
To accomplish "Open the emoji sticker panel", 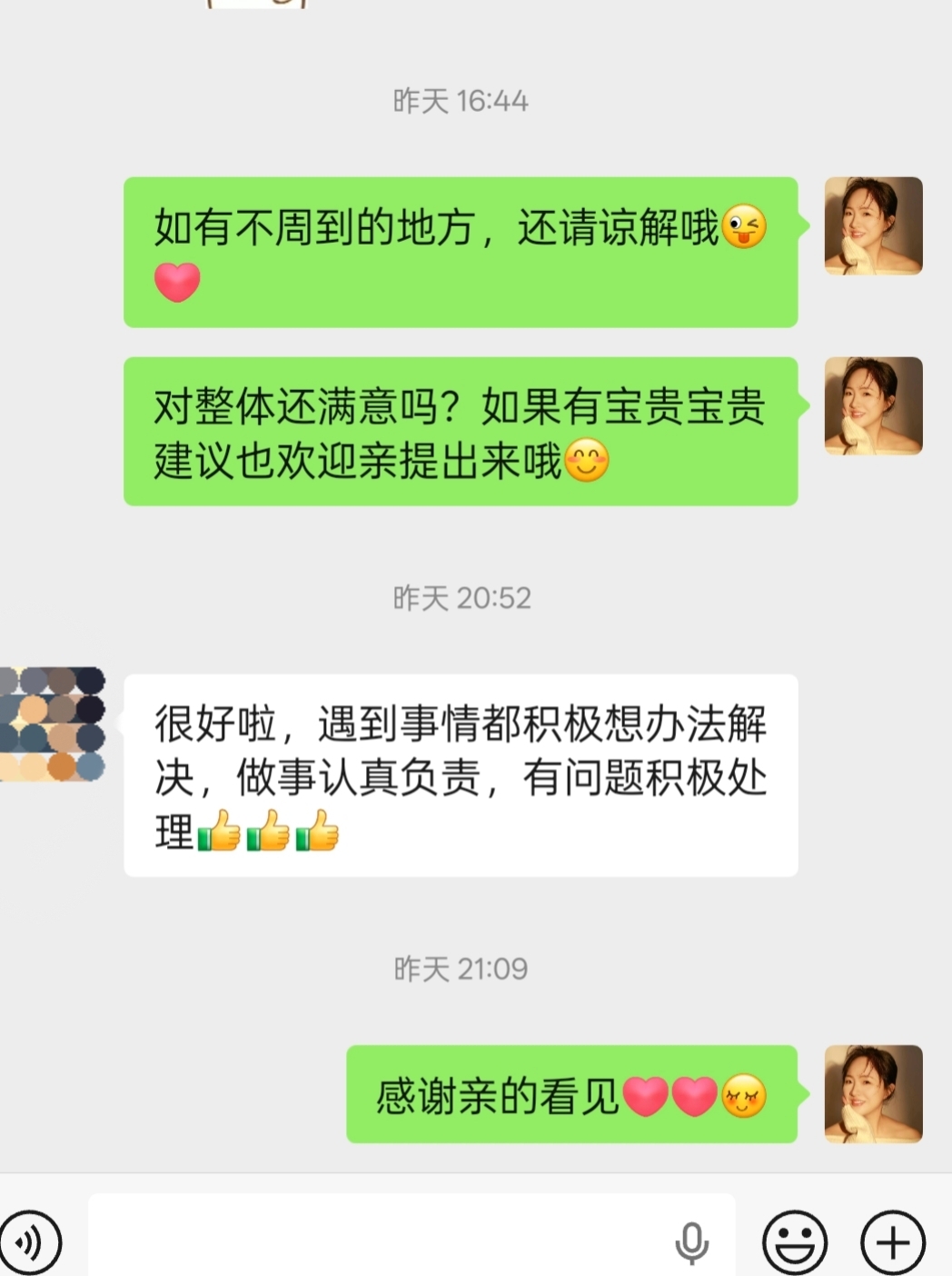I will click(795, 1241).
